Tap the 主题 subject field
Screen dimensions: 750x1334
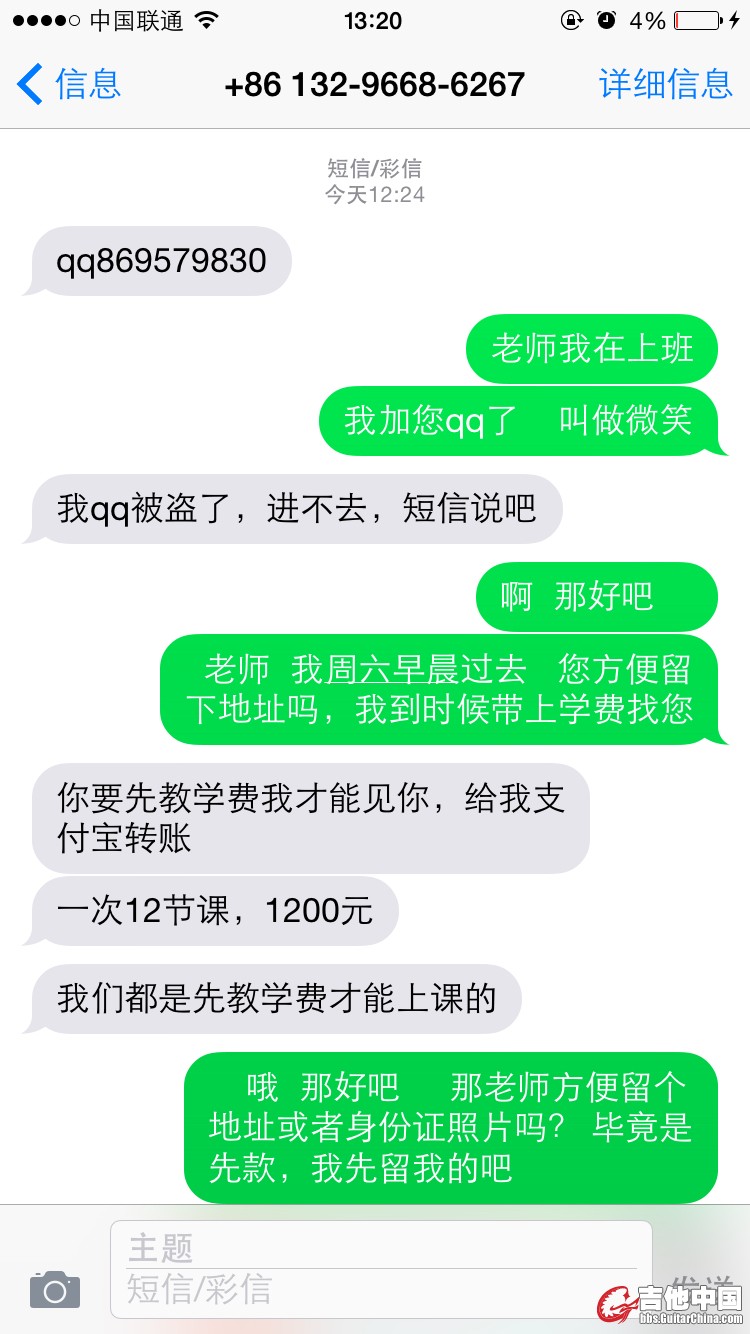click(380, 1247)
